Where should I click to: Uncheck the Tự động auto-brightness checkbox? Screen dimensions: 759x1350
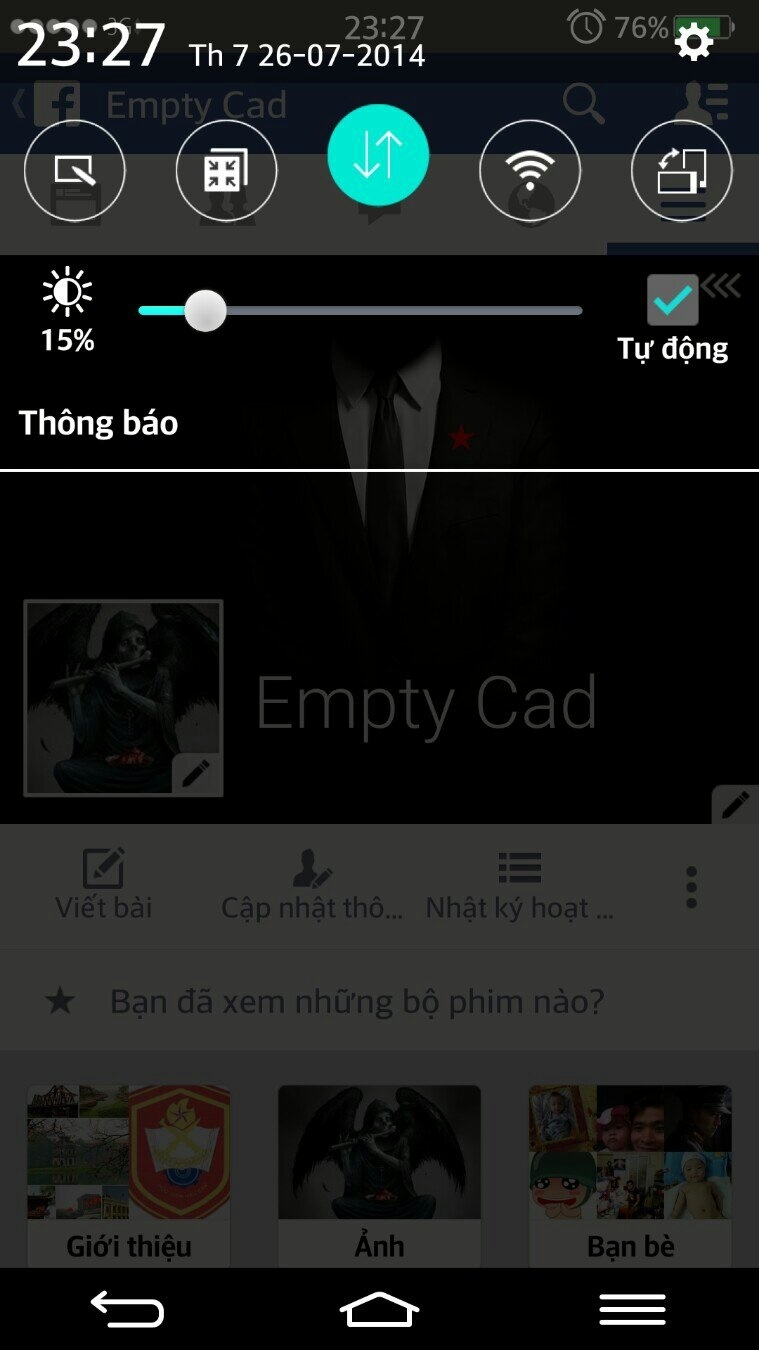[672, 300]
